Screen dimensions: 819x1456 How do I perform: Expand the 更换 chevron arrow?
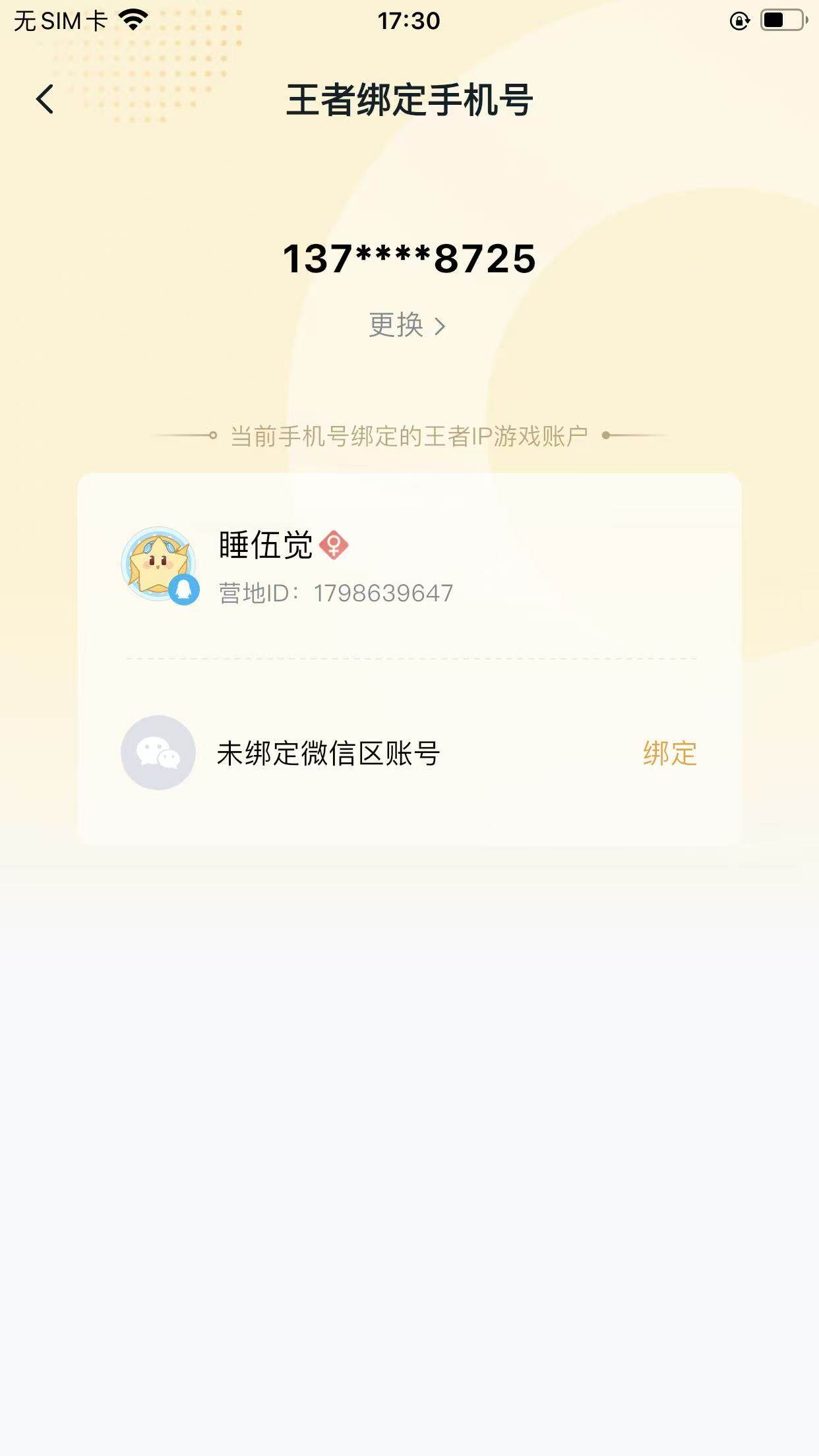click(442, 326)
